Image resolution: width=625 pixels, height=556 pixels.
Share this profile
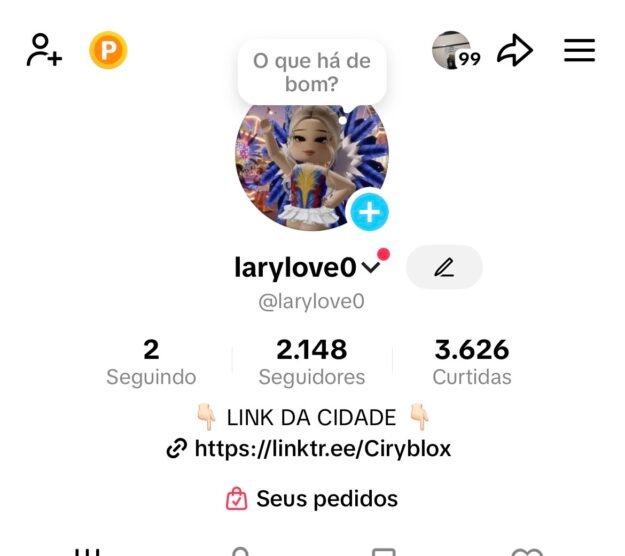(x=515, y=50)
